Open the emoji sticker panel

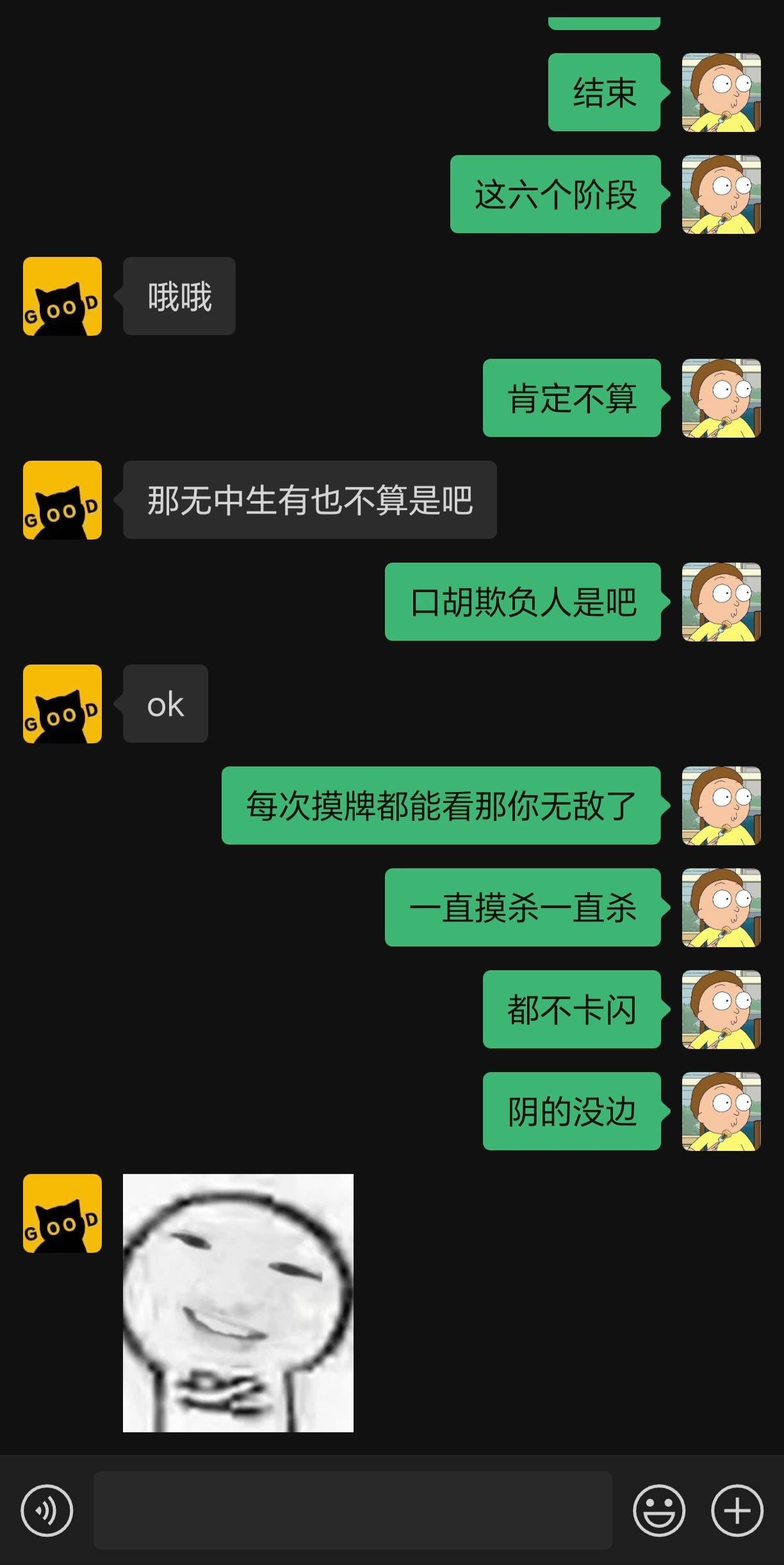click(x=658, y=1511)
